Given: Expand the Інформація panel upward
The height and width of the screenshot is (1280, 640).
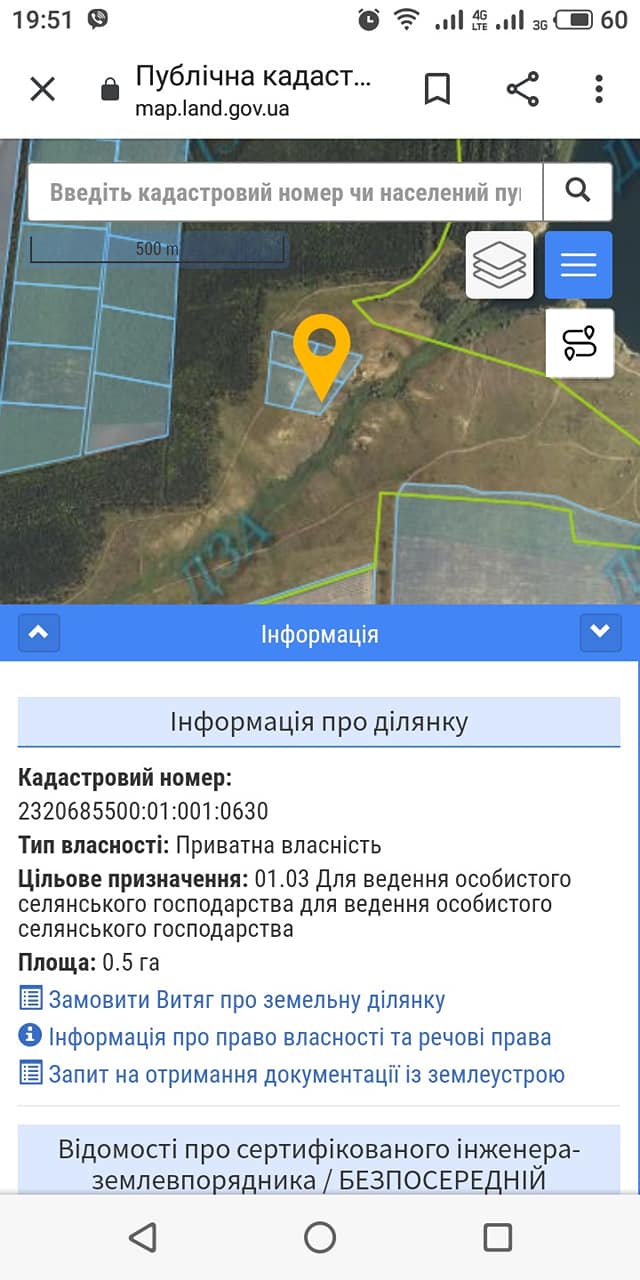Looking at the screenshot, I should pos(39,632).
